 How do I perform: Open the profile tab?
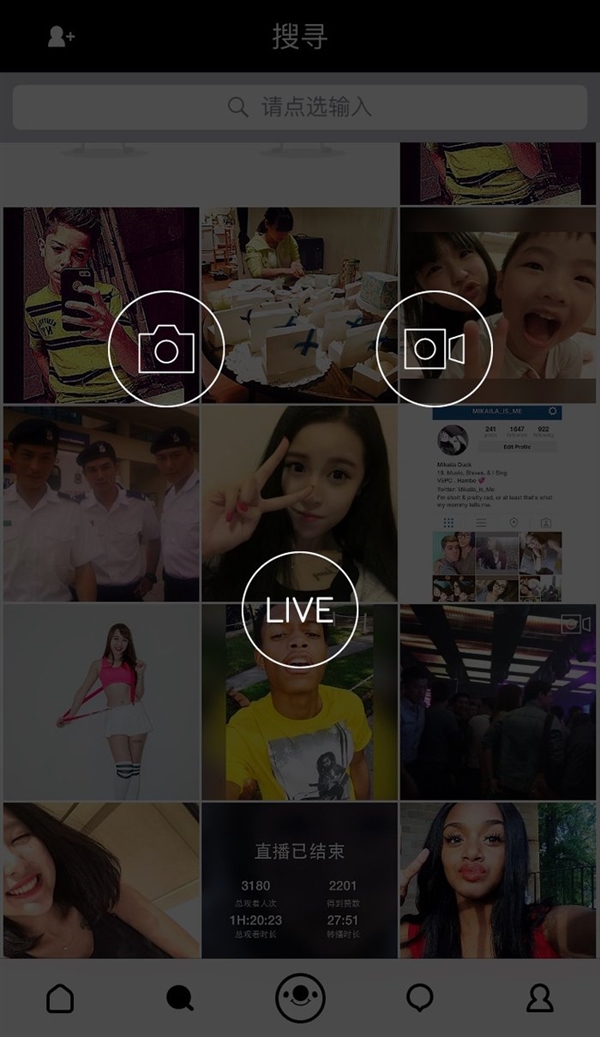[x=540, y=997]
